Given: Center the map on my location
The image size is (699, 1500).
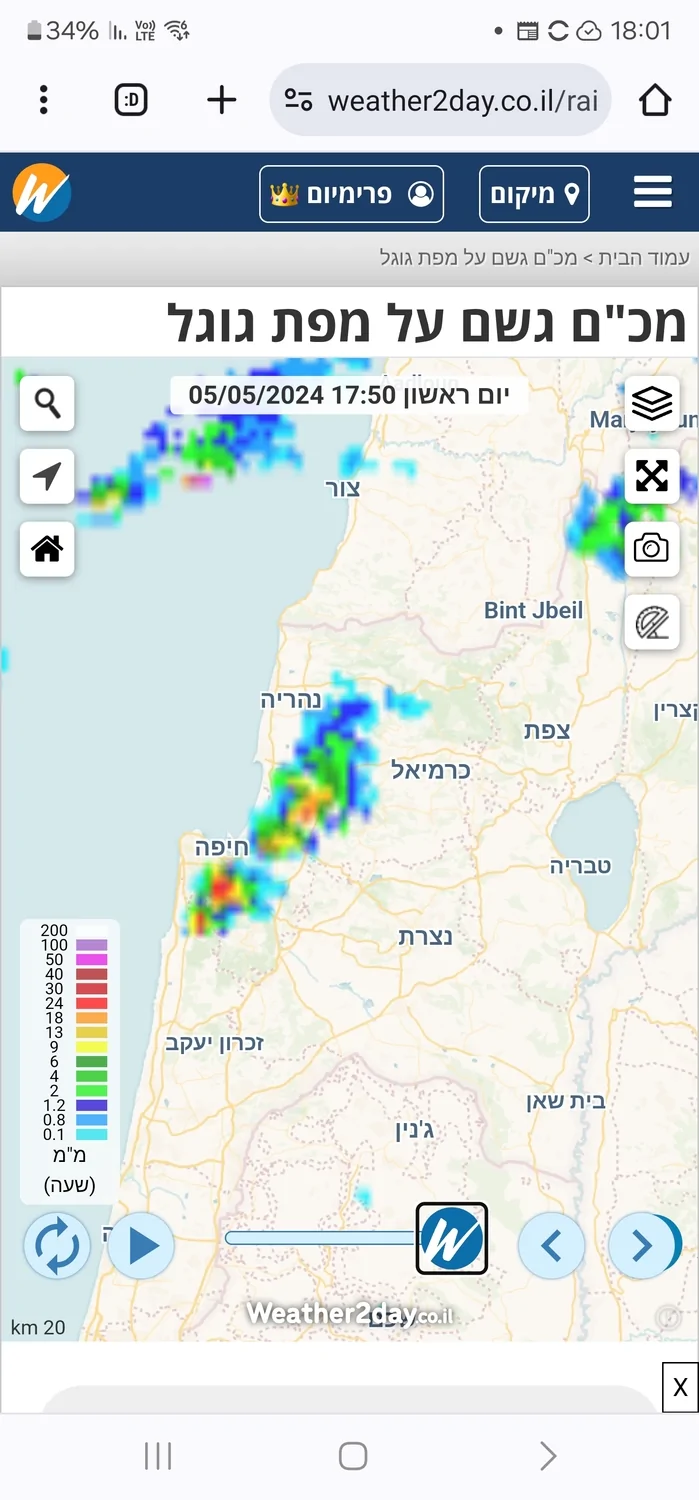Looking at the screenshot, I should pos(47,476).
